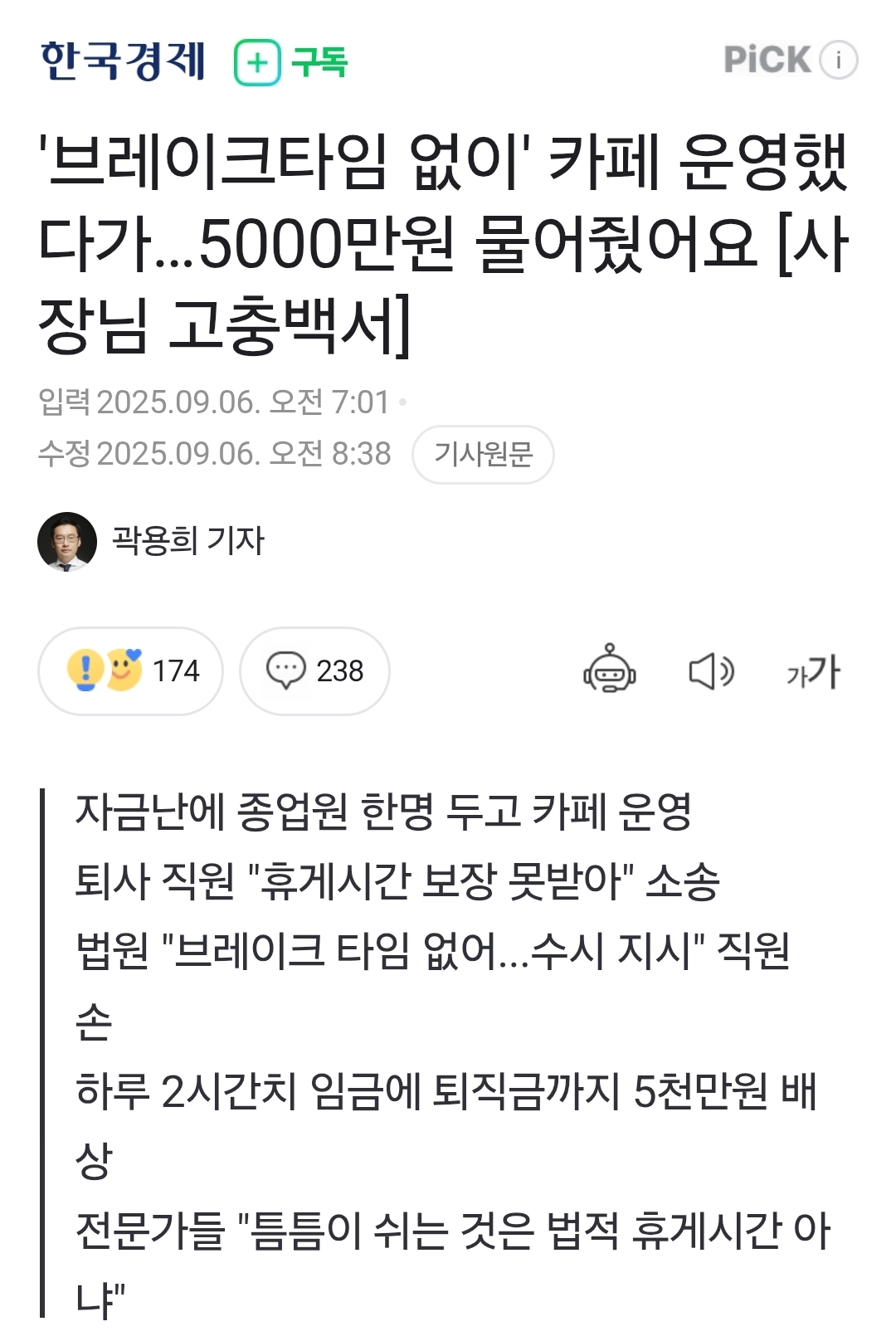Change font size with 가가 icon
The width and height of the screenshot is (896, 1341).
813,672
